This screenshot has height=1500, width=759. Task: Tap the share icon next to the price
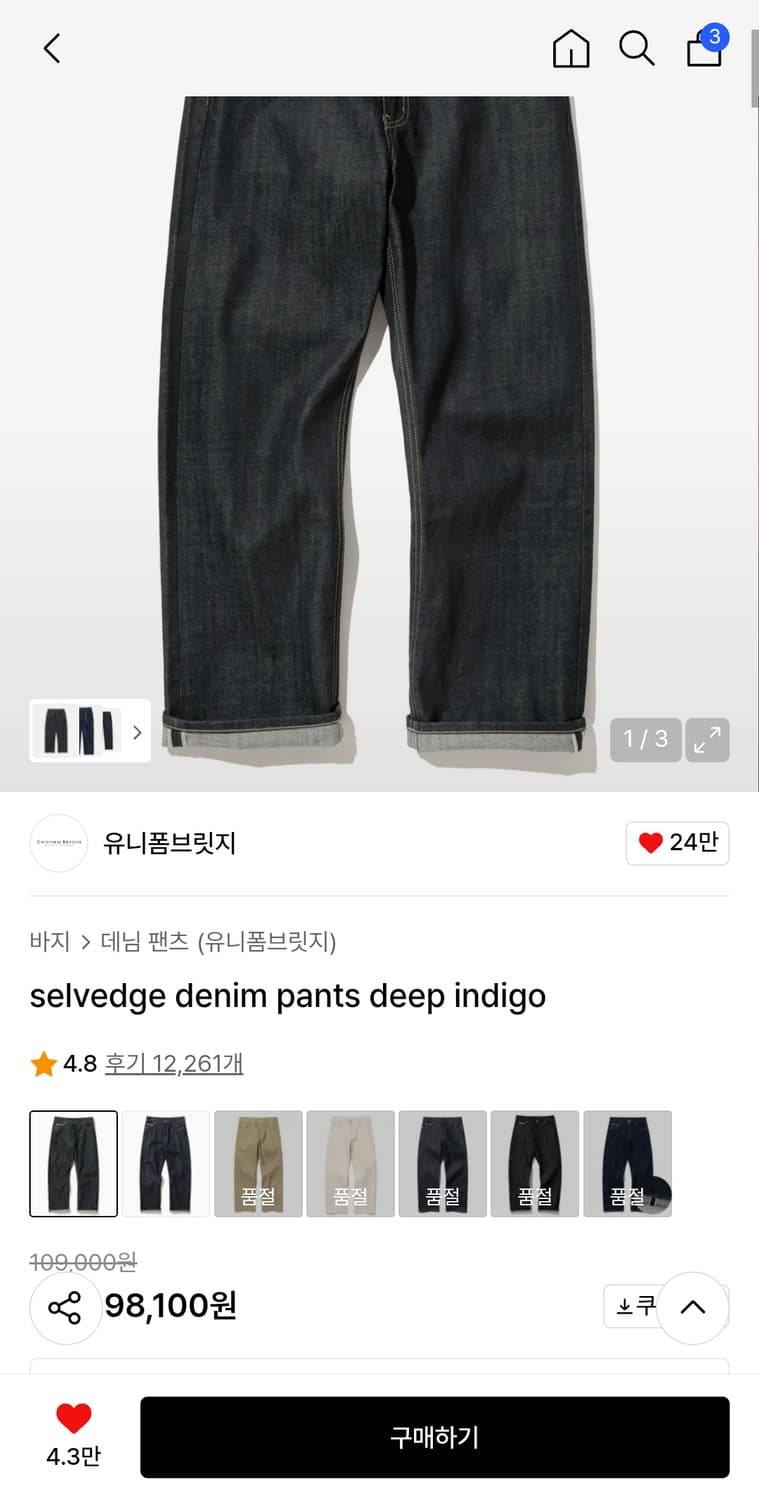(65, 1306)
